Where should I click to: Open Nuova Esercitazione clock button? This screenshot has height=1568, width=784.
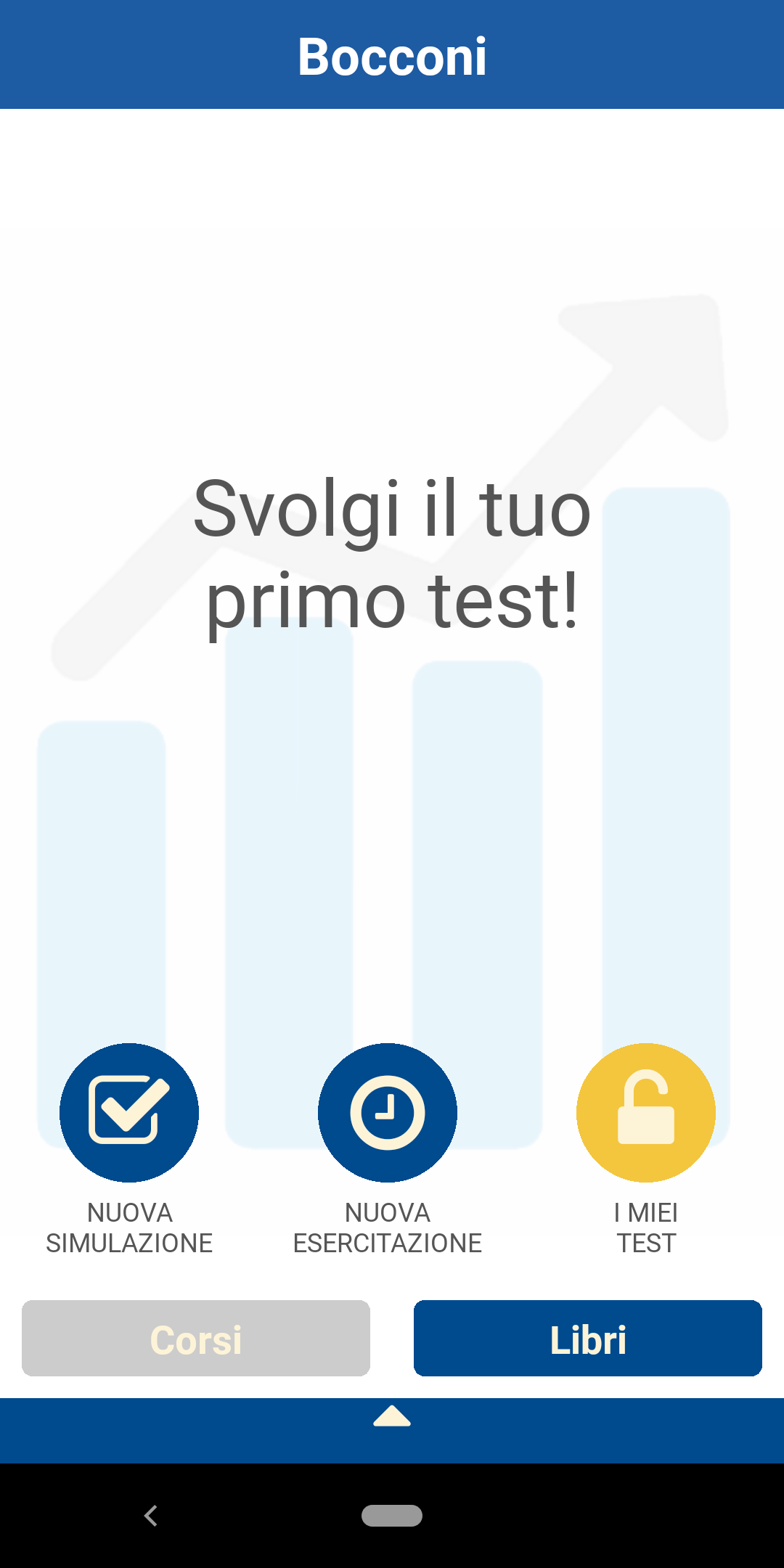(388, 1112)
